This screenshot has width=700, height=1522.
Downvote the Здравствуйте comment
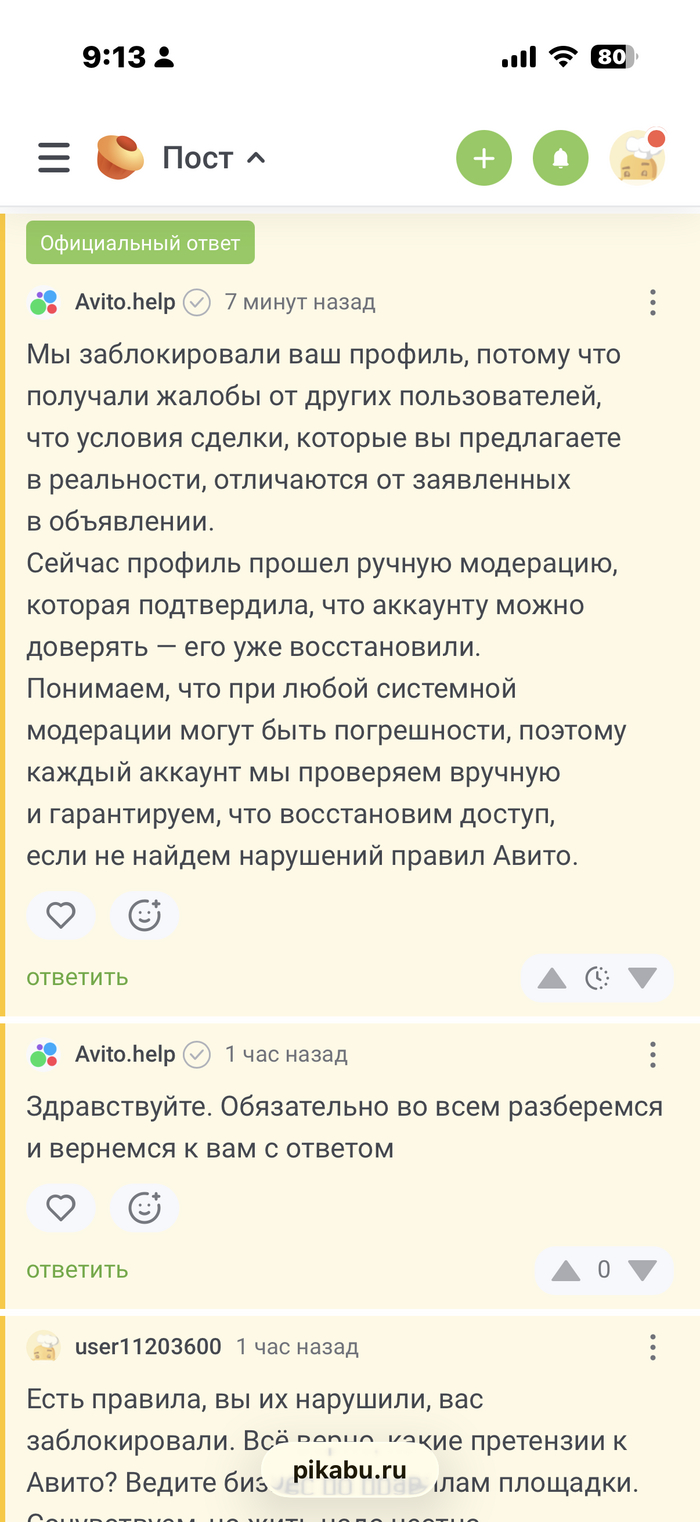(642, 1271)
